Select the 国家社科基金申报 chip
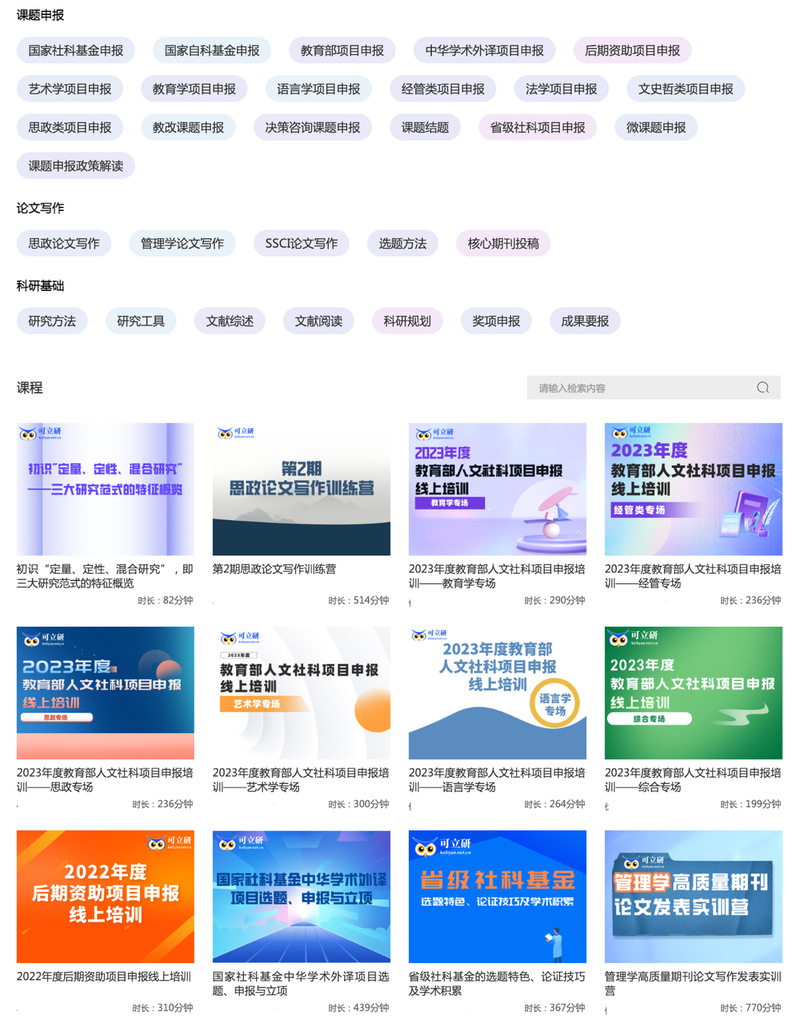 [76, 50]
